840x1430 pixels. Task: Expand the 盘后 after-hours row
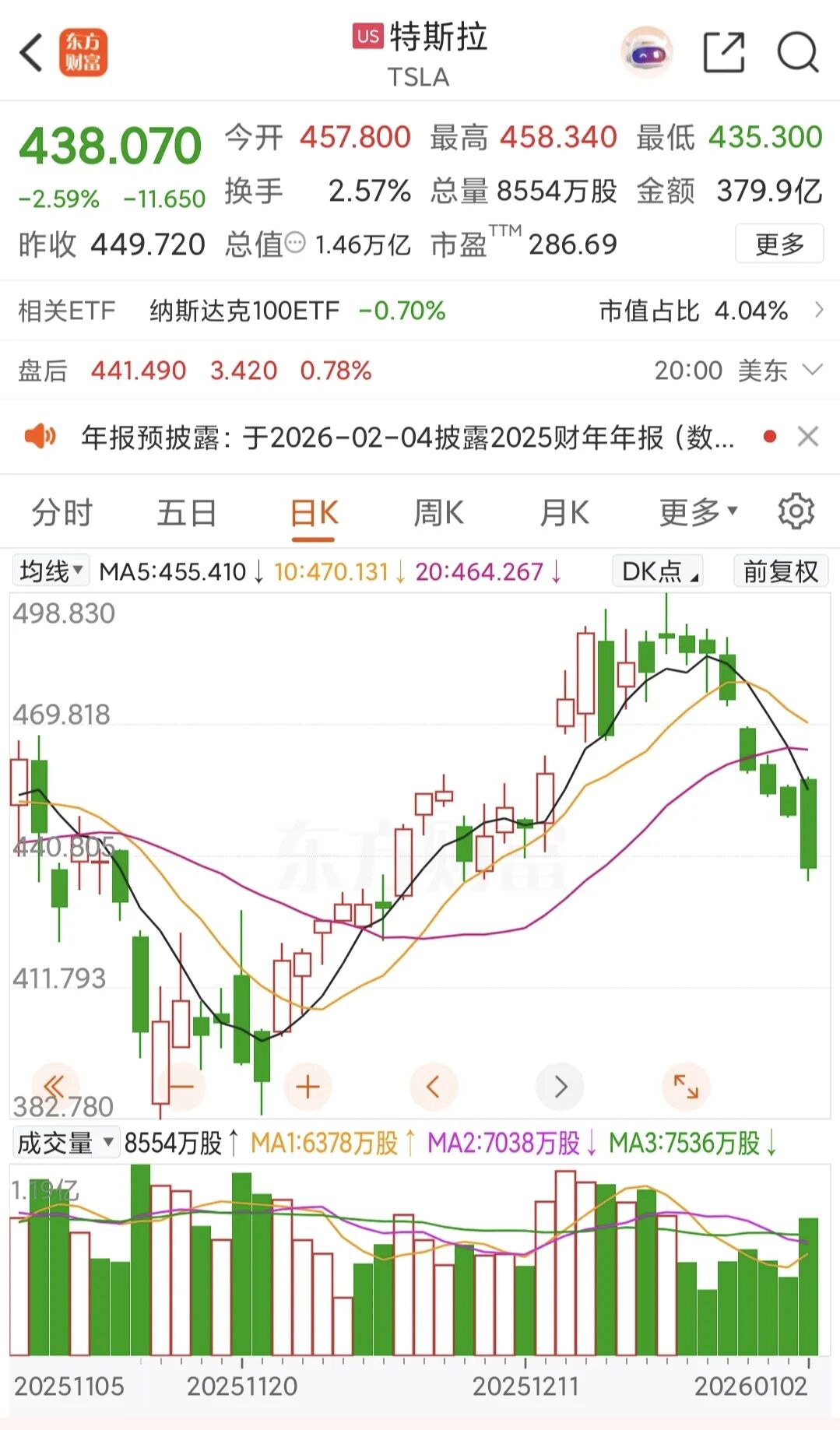tap(812, 370)
